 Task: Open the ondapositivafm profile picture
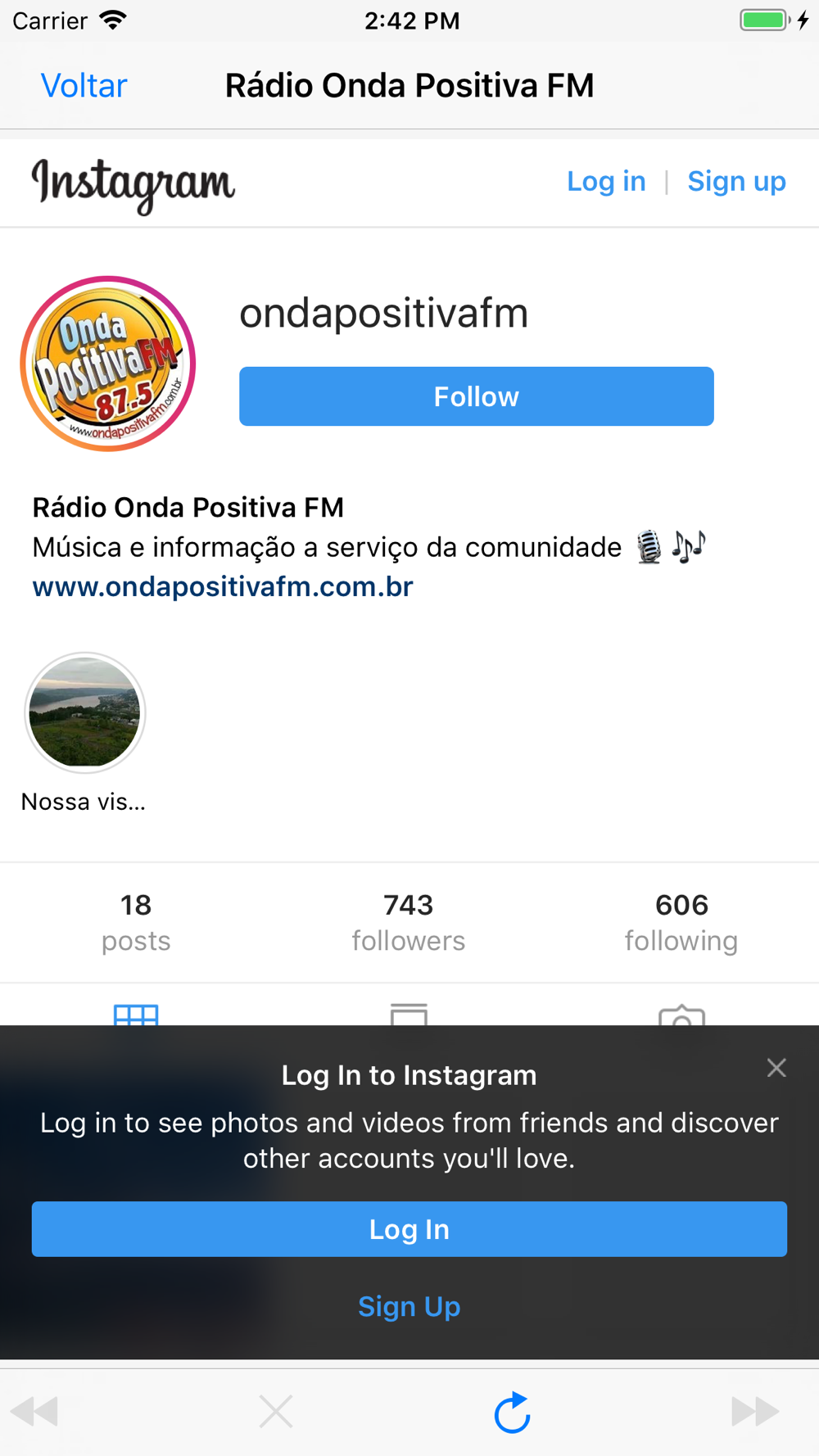[108, 364]
